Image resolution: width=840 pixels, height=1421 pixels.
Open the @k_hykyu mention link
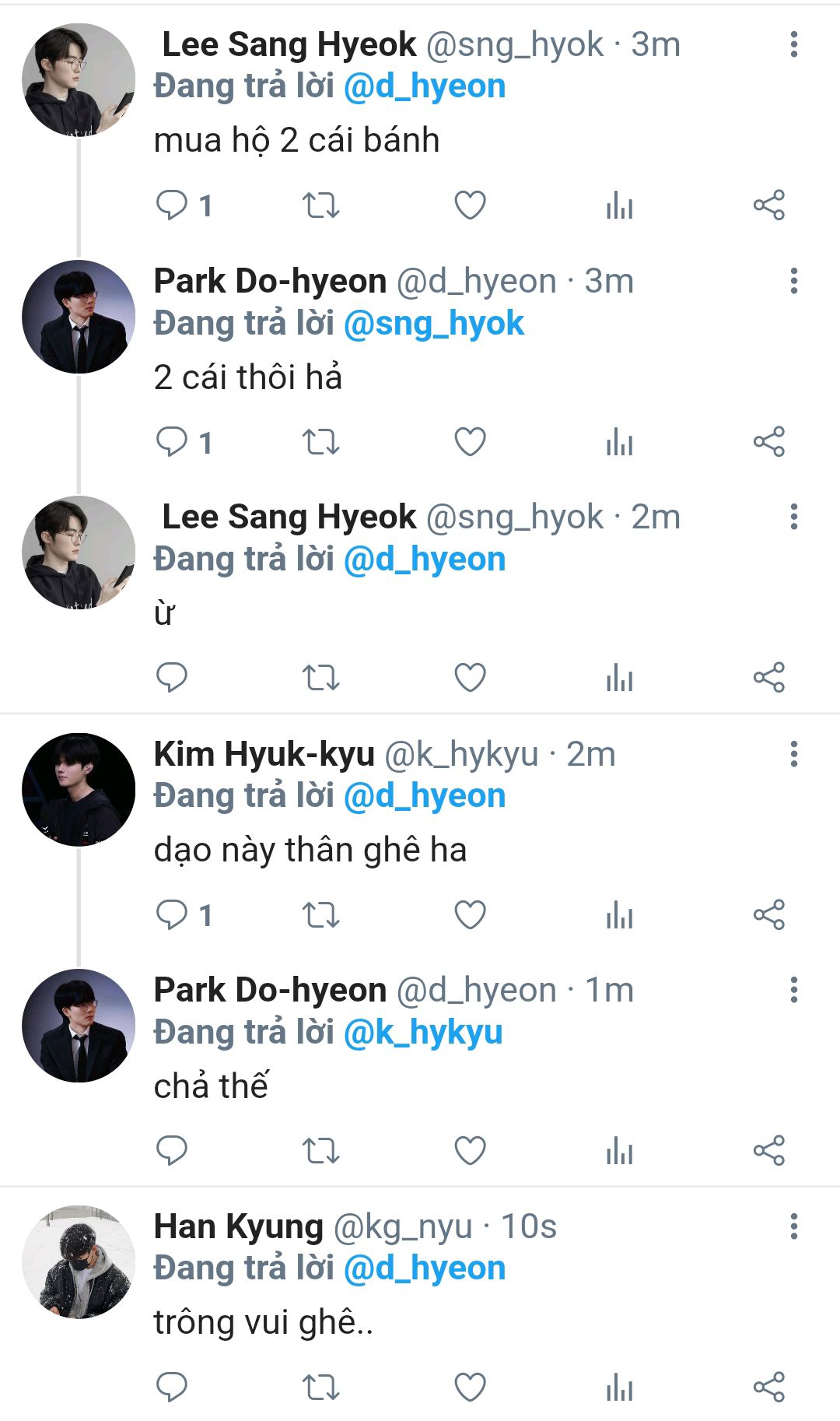click(422, 1032)
